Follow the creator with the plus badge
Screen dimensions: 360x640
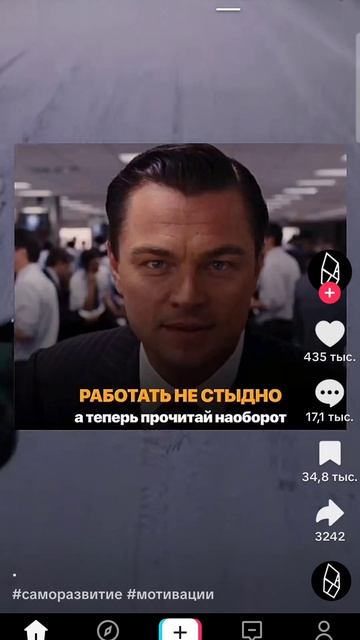coord(329,293)
